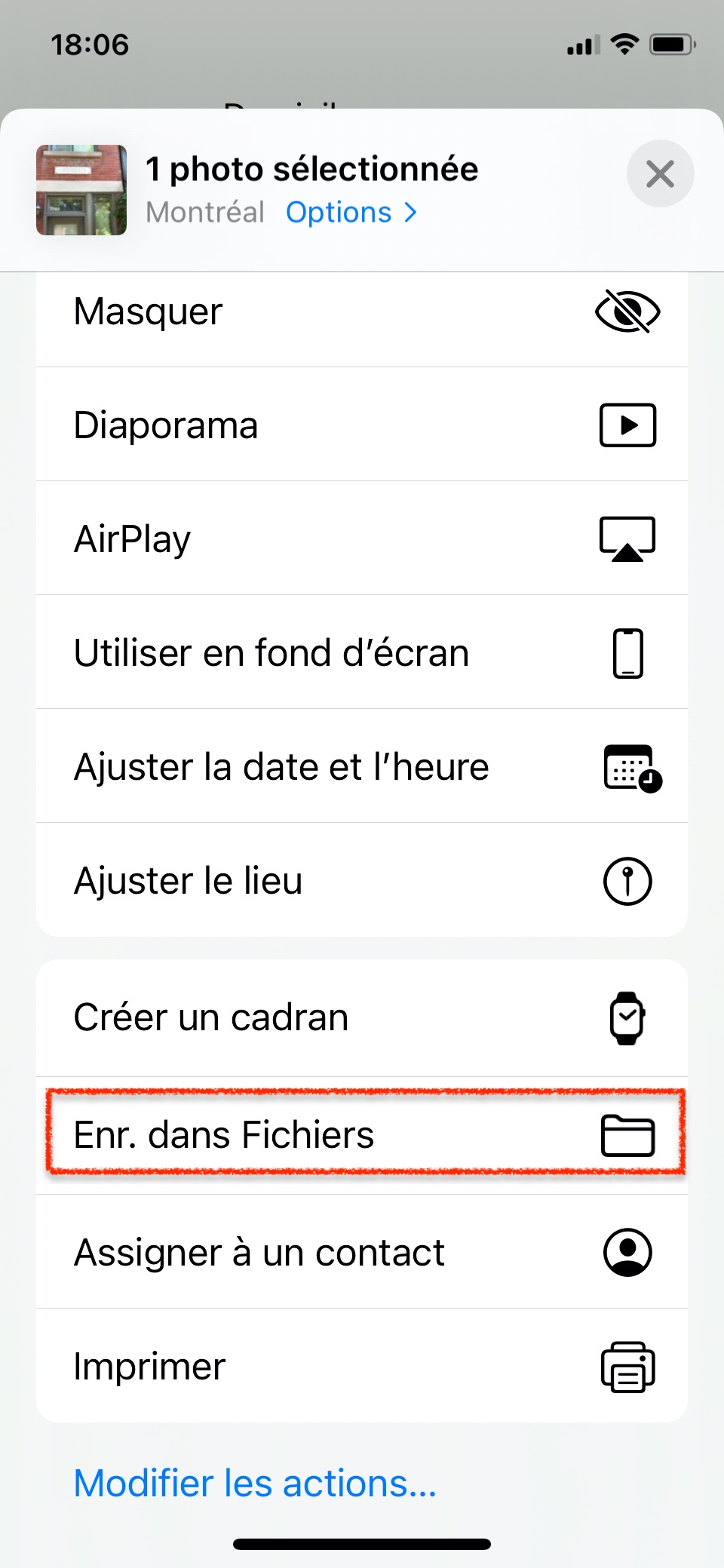
Task: Start a Diaporama slideshow
Action: (x=362, y=425)
